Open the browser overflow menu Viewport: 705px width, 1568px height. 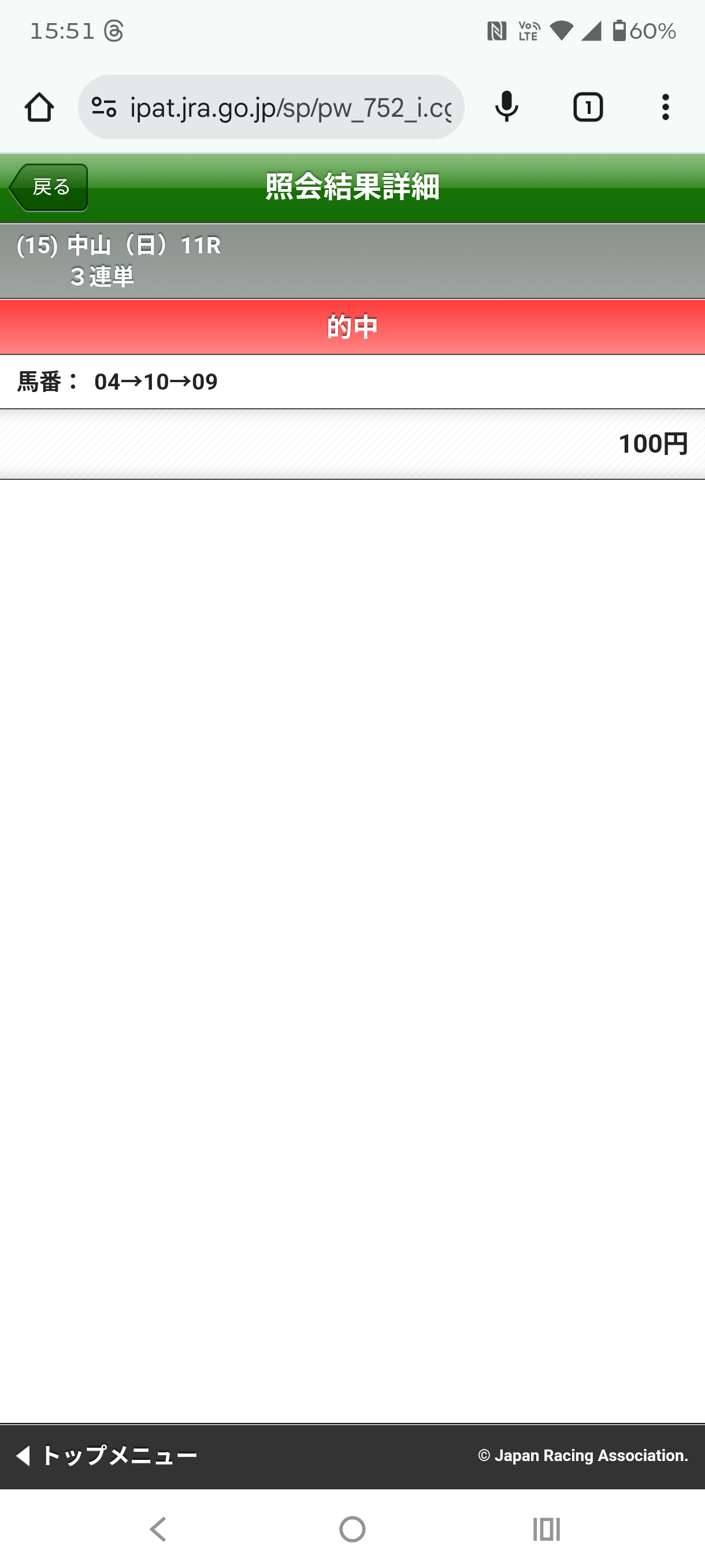tap(666, 108)
